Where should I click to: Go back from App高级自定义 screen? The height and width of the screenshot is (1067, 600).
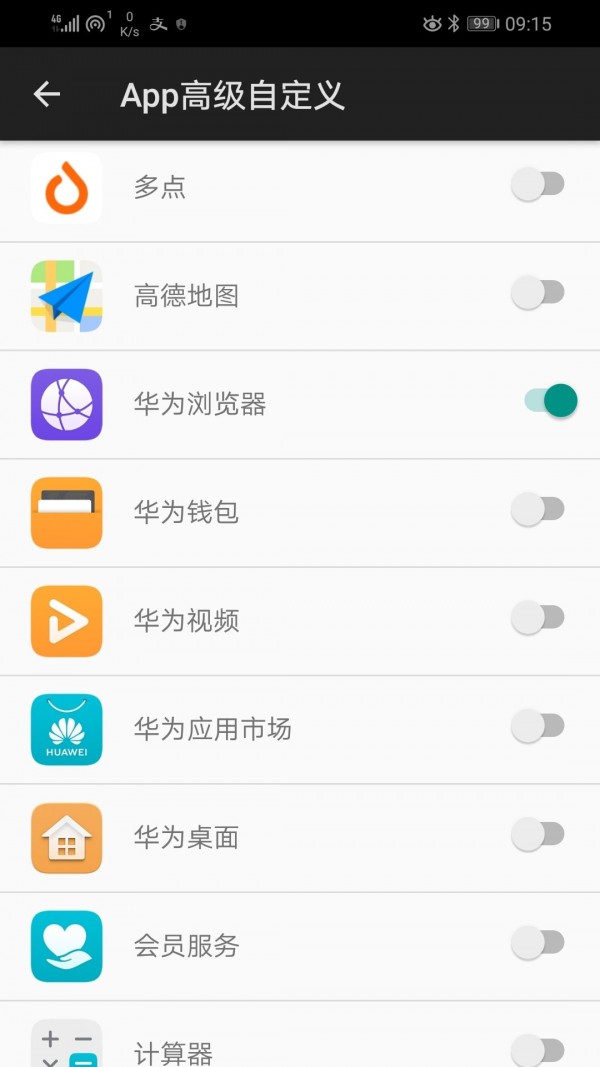47,95
